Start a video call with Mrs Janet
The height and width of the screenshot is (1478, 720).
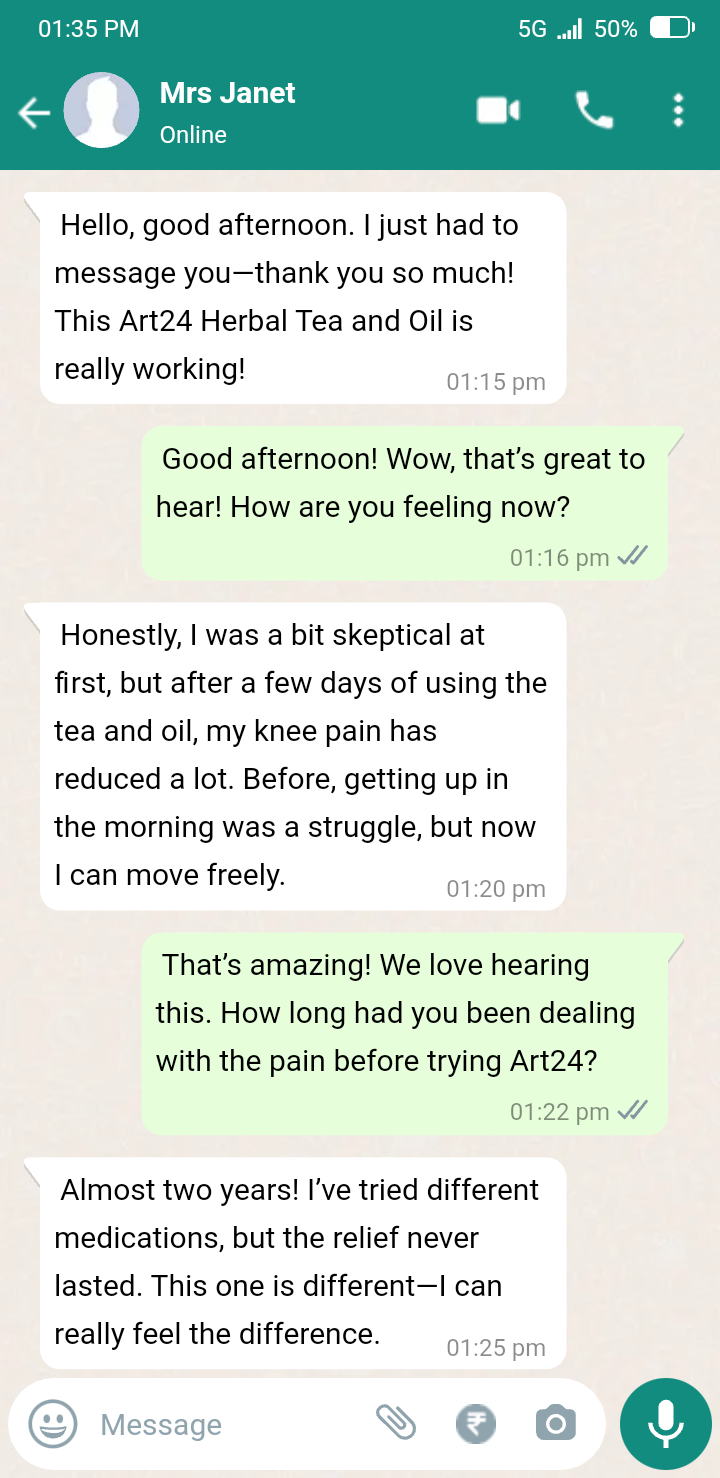coord(498,110)
